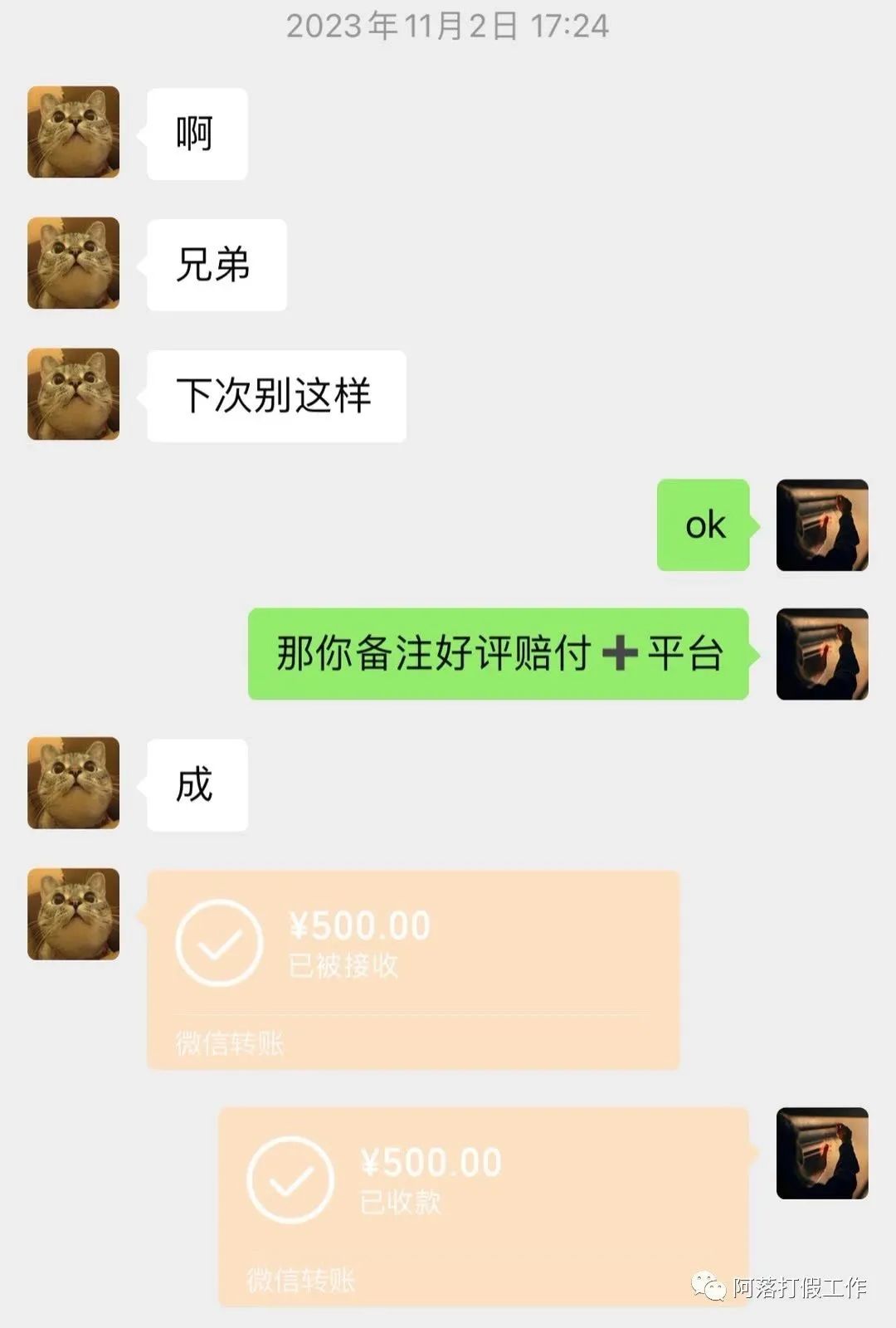Tap your avatar beside the ok message

tap(821, 525)
